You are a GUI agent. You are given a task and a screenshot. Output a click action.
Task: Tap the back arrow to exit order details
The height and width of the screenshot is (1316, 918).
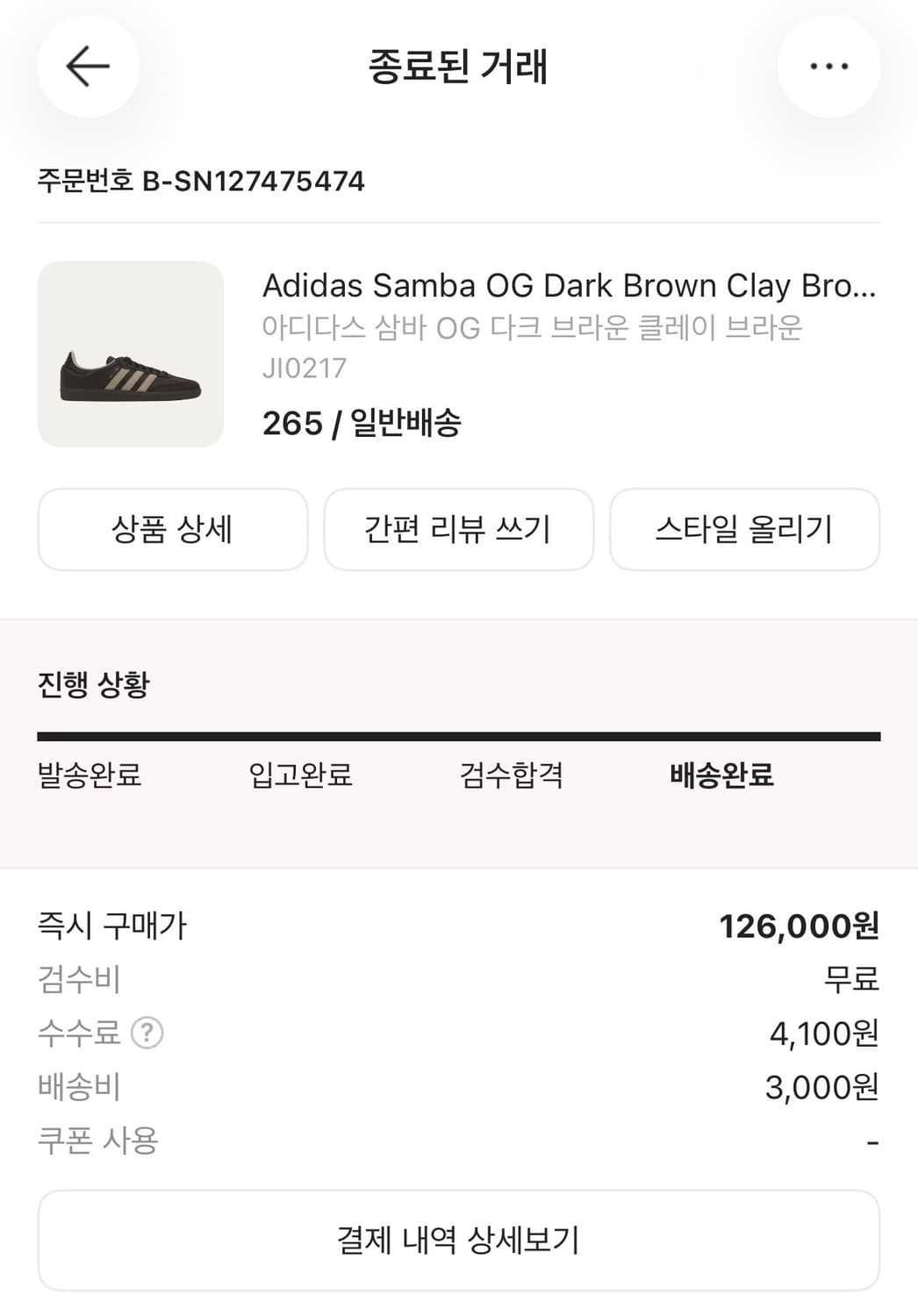point(86,67)
